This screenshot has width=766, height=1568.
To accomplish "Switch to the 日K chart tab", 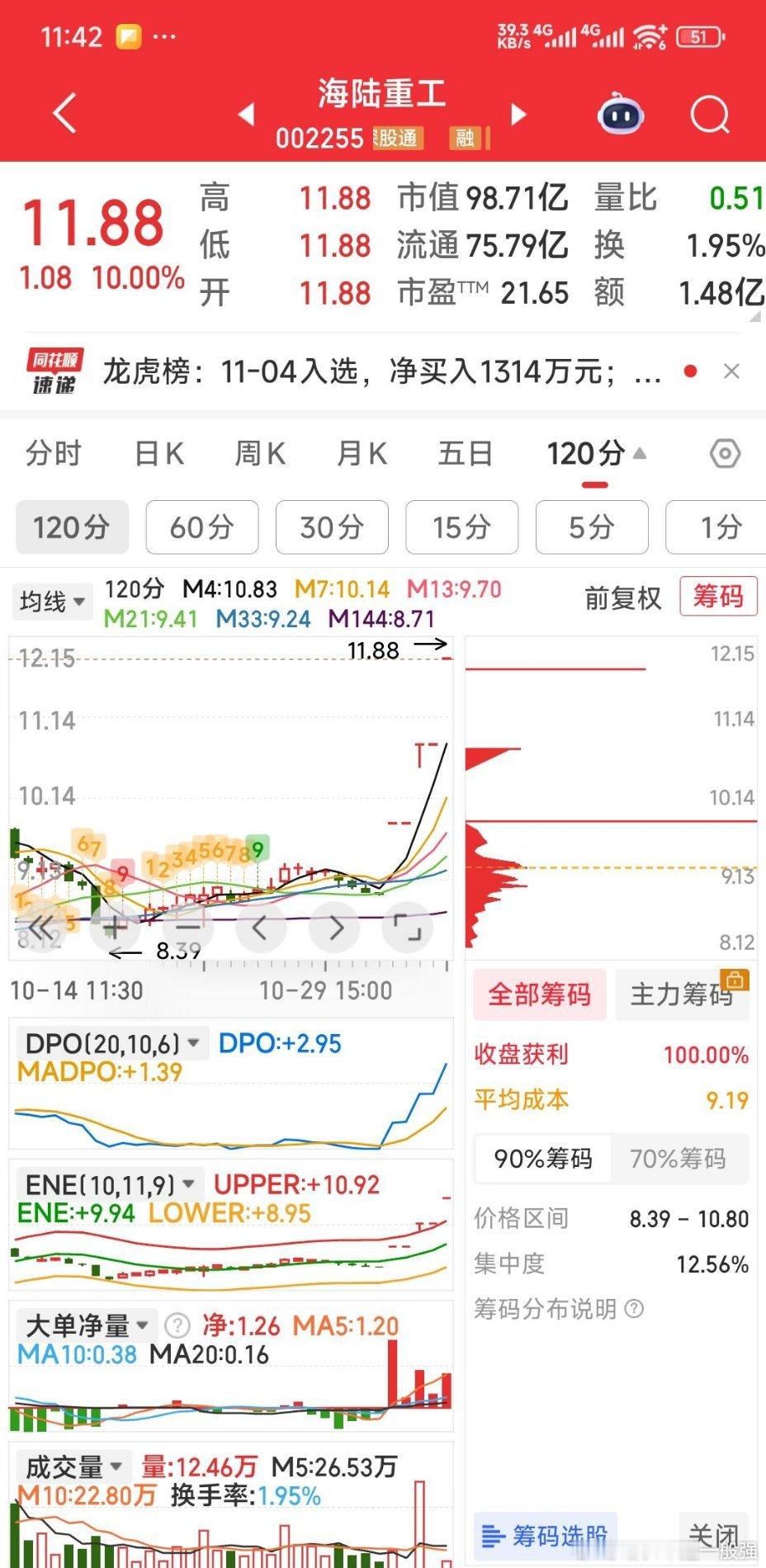I will coord(158,453).
